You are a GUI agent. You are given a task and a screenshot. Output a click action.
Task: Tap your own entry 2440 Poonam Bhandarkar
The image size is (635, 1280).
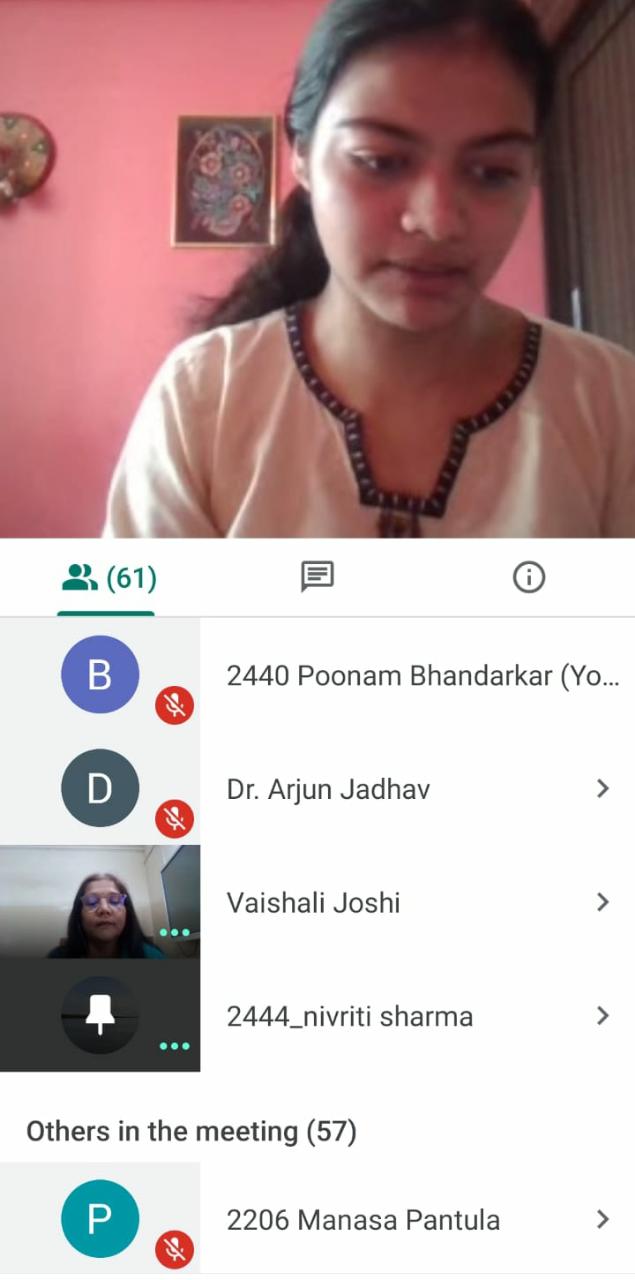click(420, 676)
